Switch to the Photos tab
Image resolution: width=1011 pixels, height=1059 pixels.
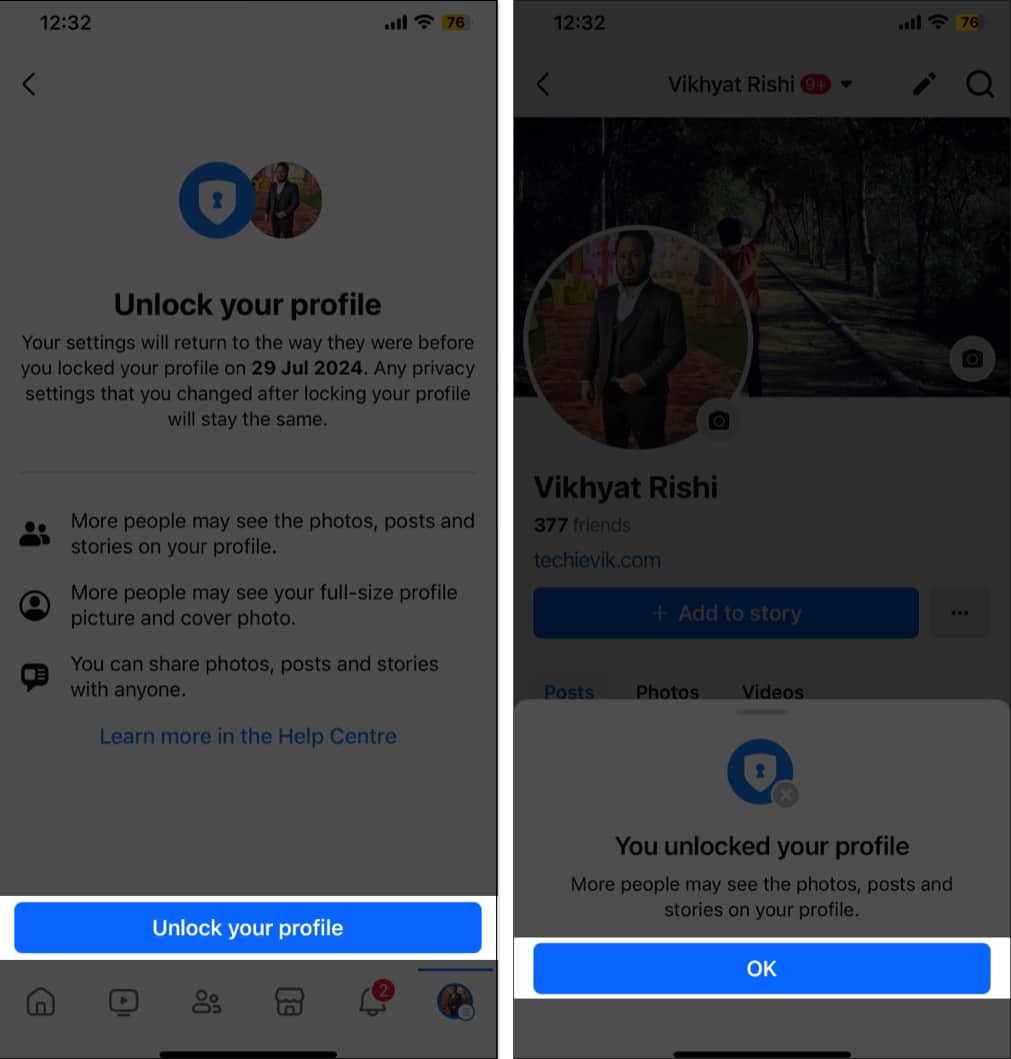tap(667, 691)
